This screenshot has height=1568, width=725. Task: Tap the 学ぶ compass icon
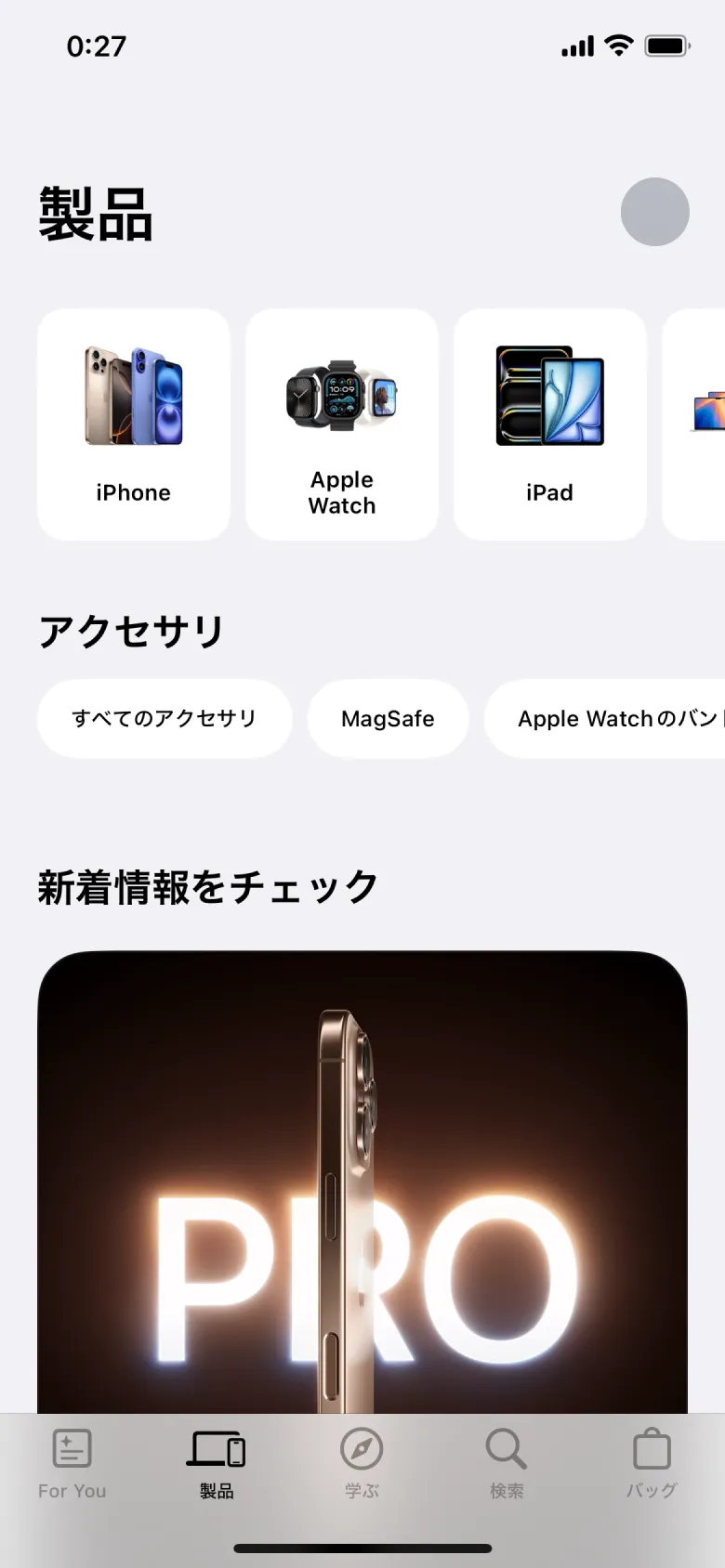[x=362, y=1447]
